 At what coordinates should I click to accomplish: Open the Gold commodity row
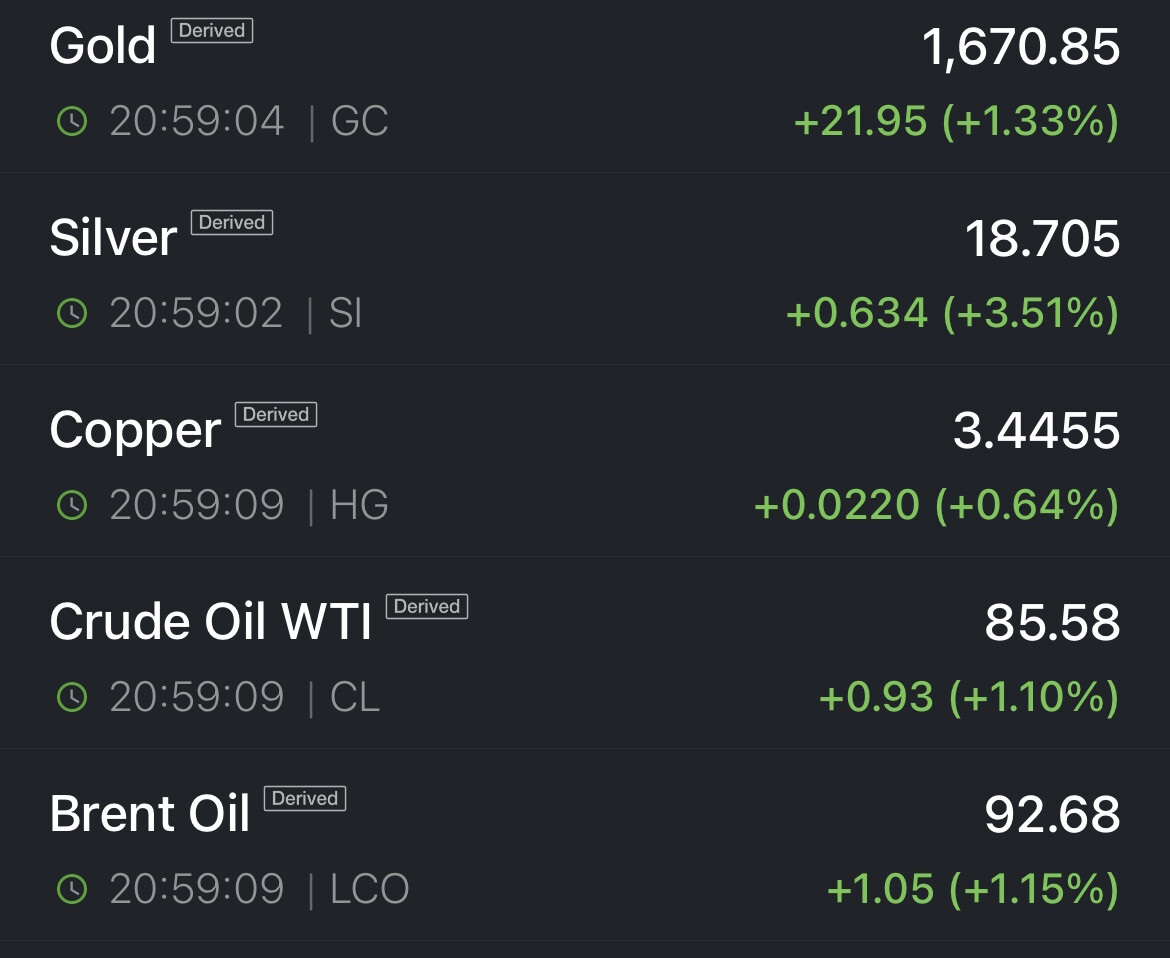tap(585, 84)
